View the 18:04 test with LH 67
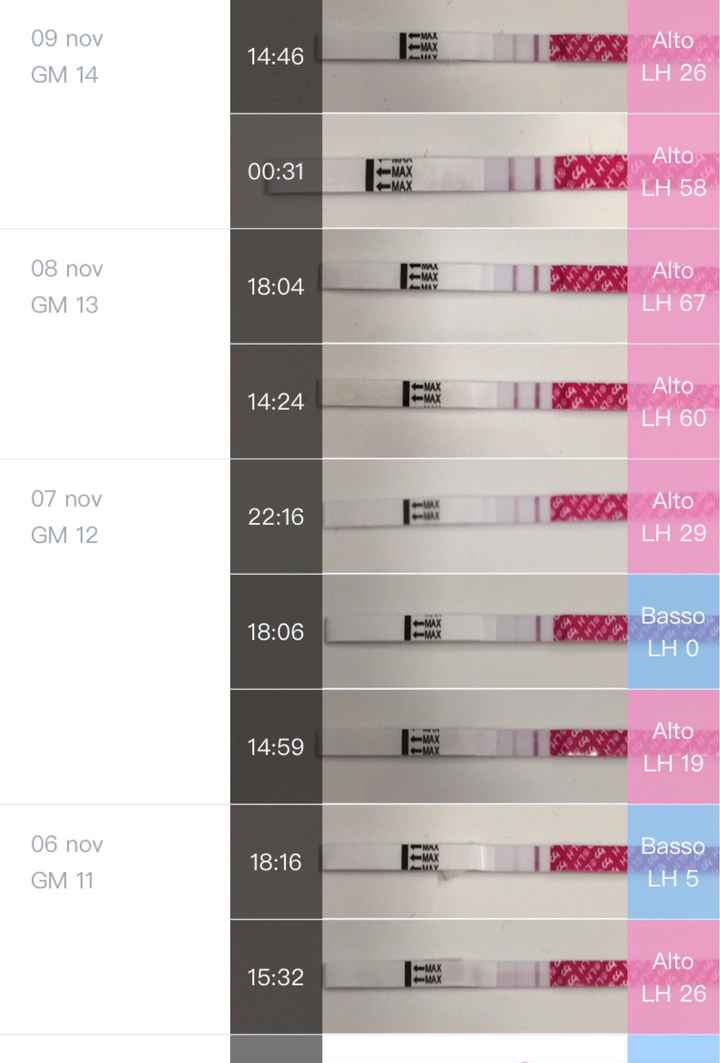Viewport: 720px width, 1063px height. tap(474, 286)
